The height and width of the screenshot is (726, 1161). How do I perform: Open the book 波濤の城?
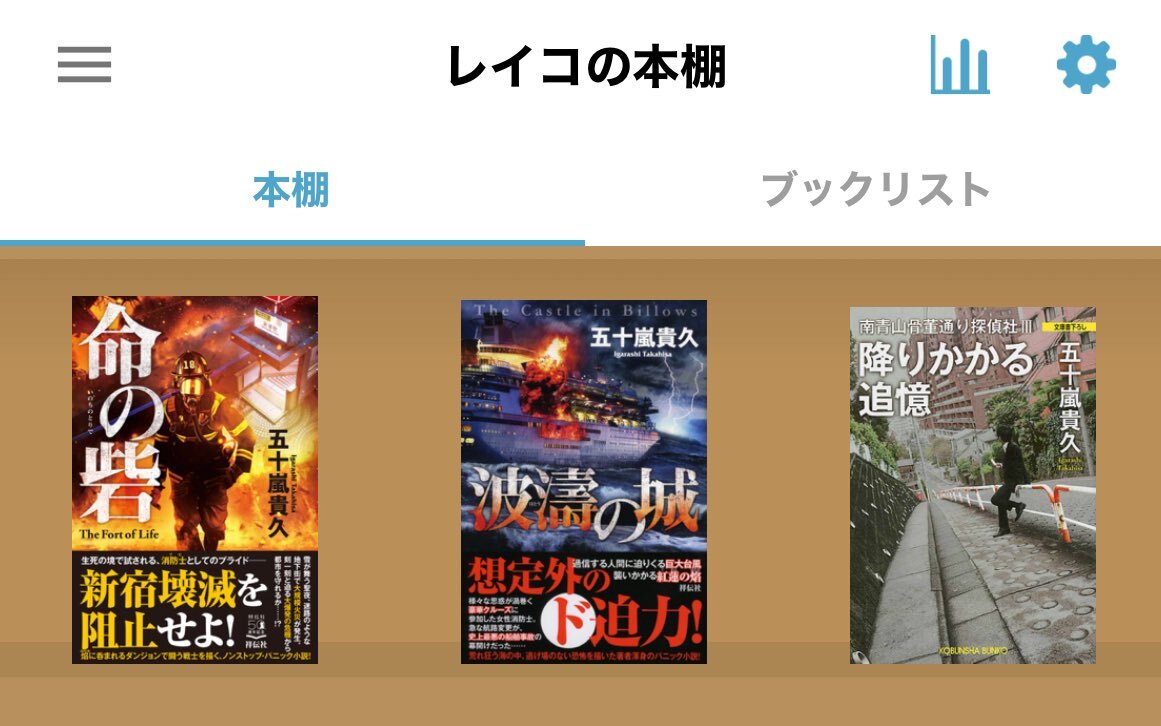[x=584, y=482]
